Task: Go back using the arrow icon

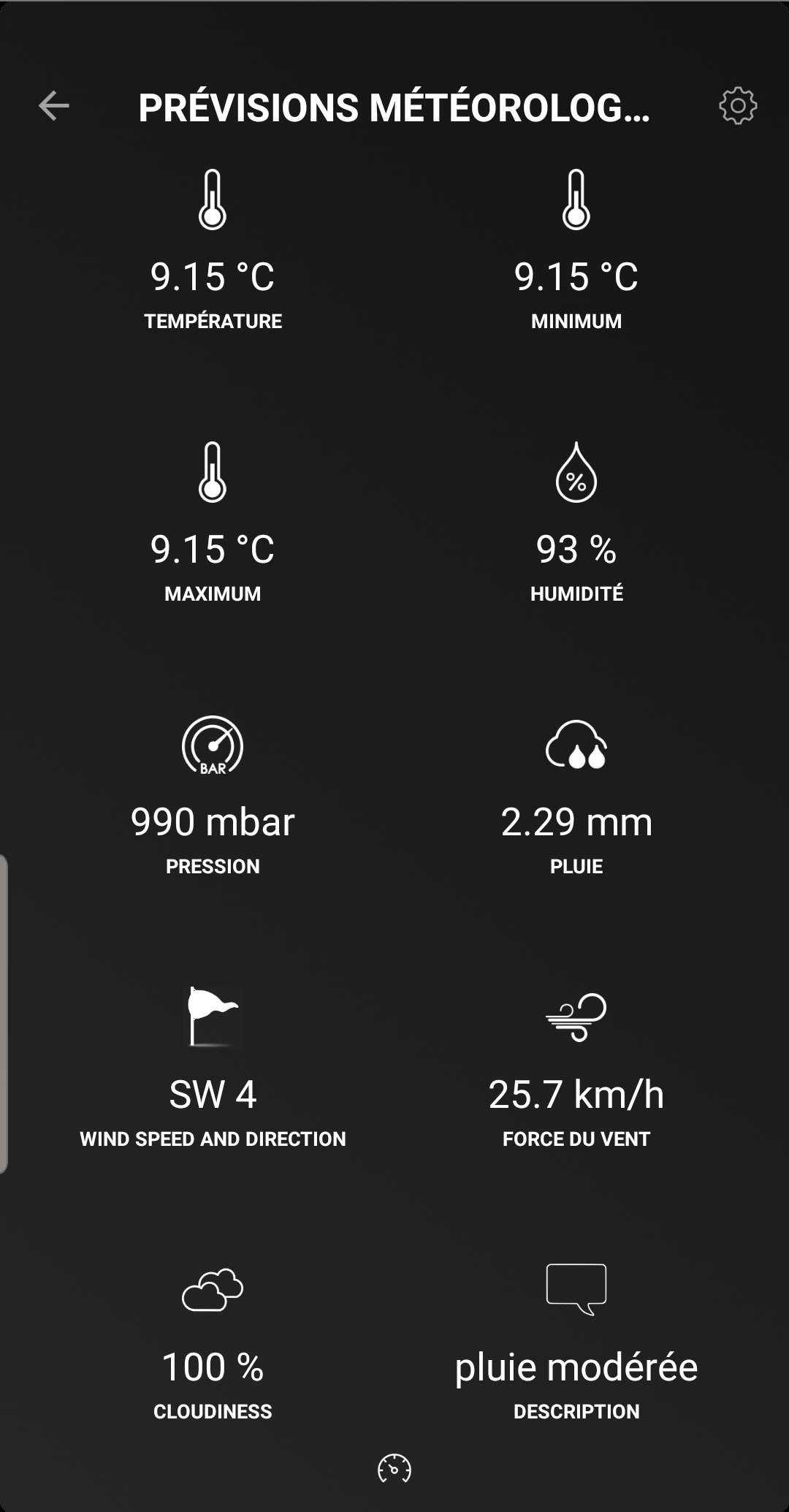Action: click(x=54, y=106)
